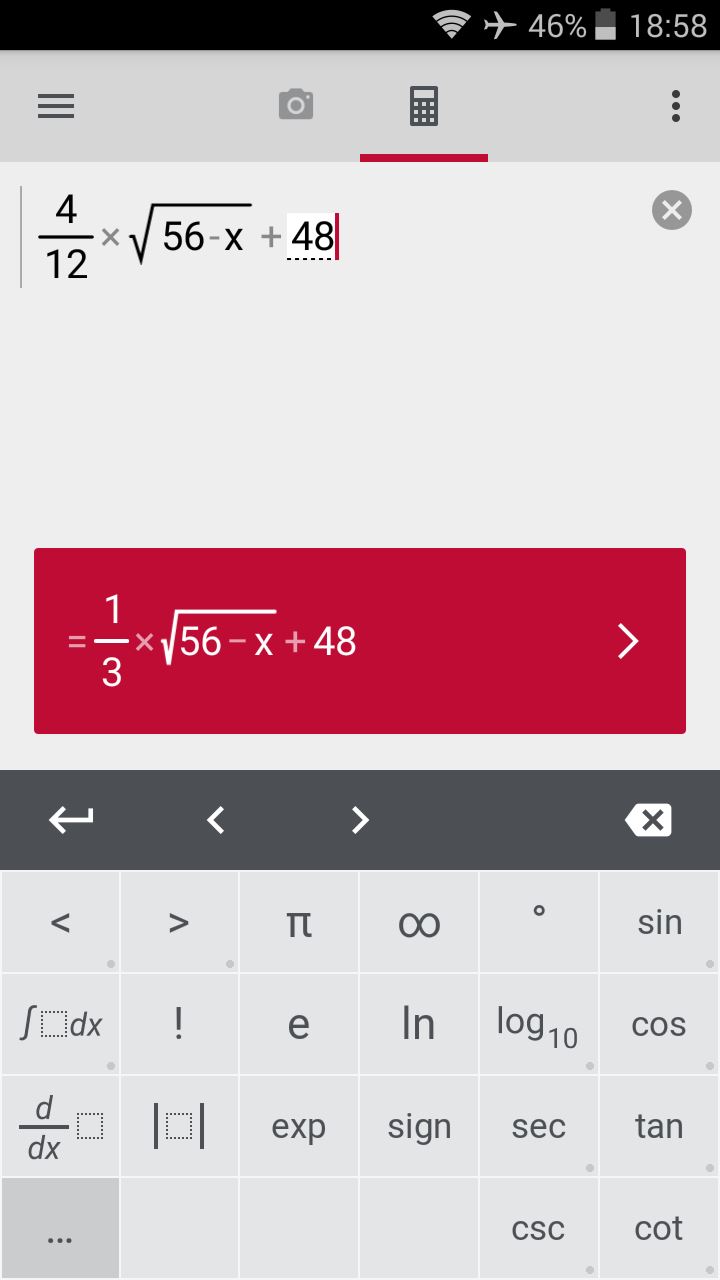
Task: Open the hamburger drawer menu
Action: (x=56, y=106)
